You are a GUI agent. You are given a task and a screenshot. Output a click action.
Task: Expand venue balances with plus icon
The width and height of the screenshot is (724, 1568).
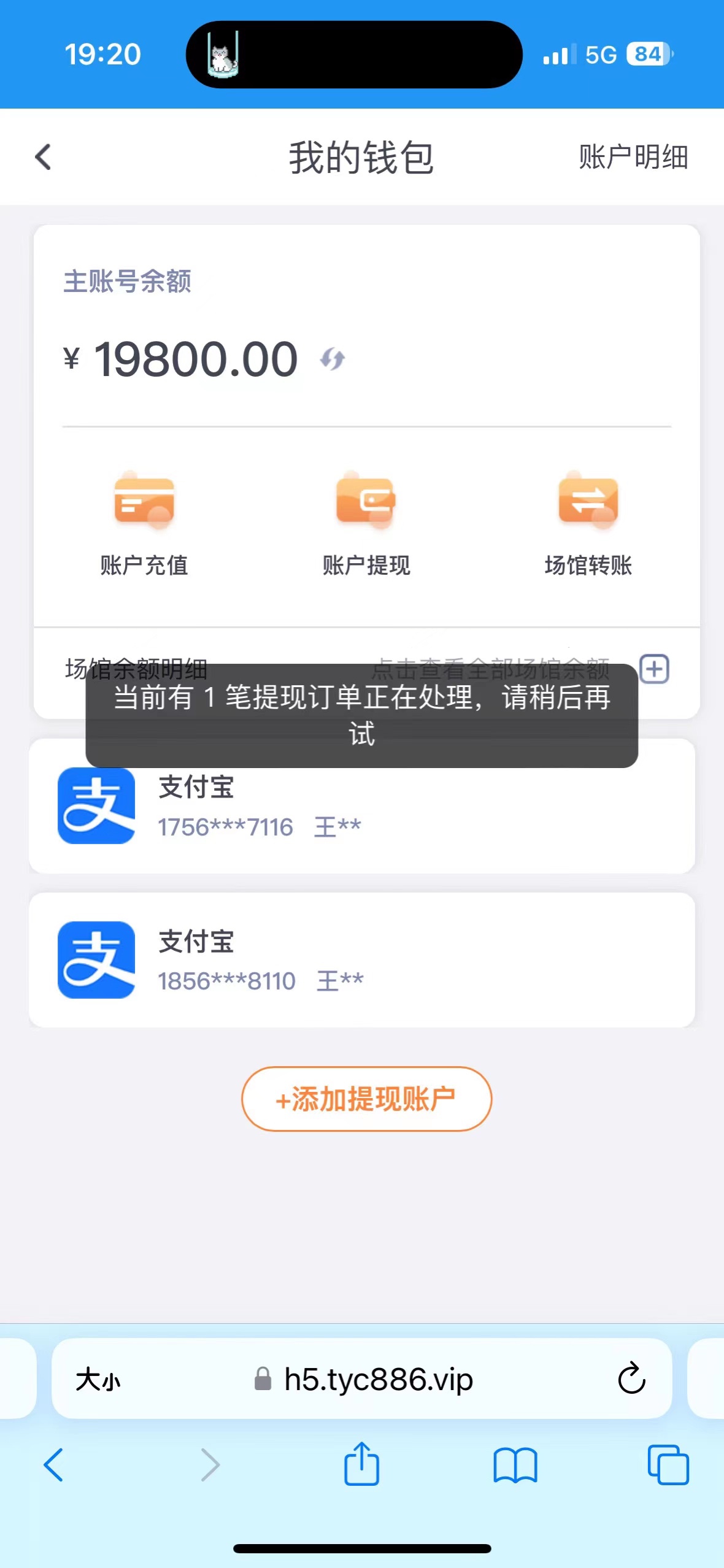pyautogui.click(x=654, y=669)
